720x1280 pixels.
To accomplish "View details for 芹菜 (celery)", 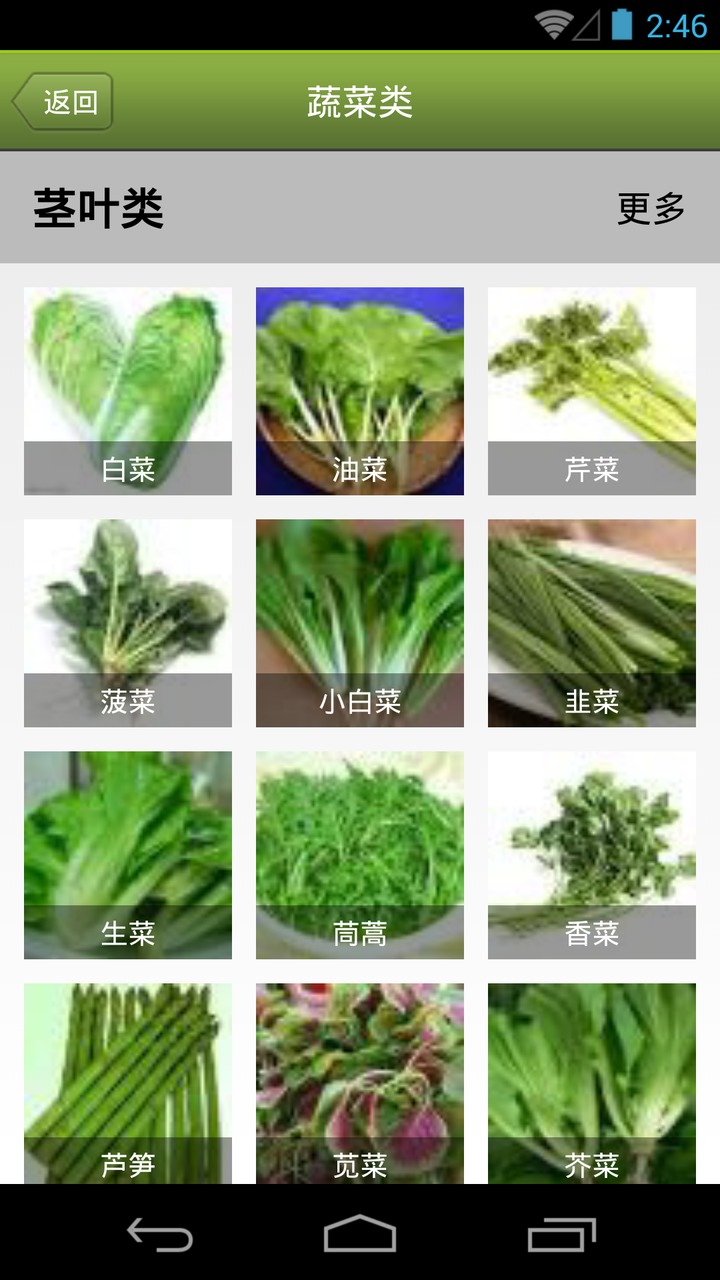I will pos(592,390).
